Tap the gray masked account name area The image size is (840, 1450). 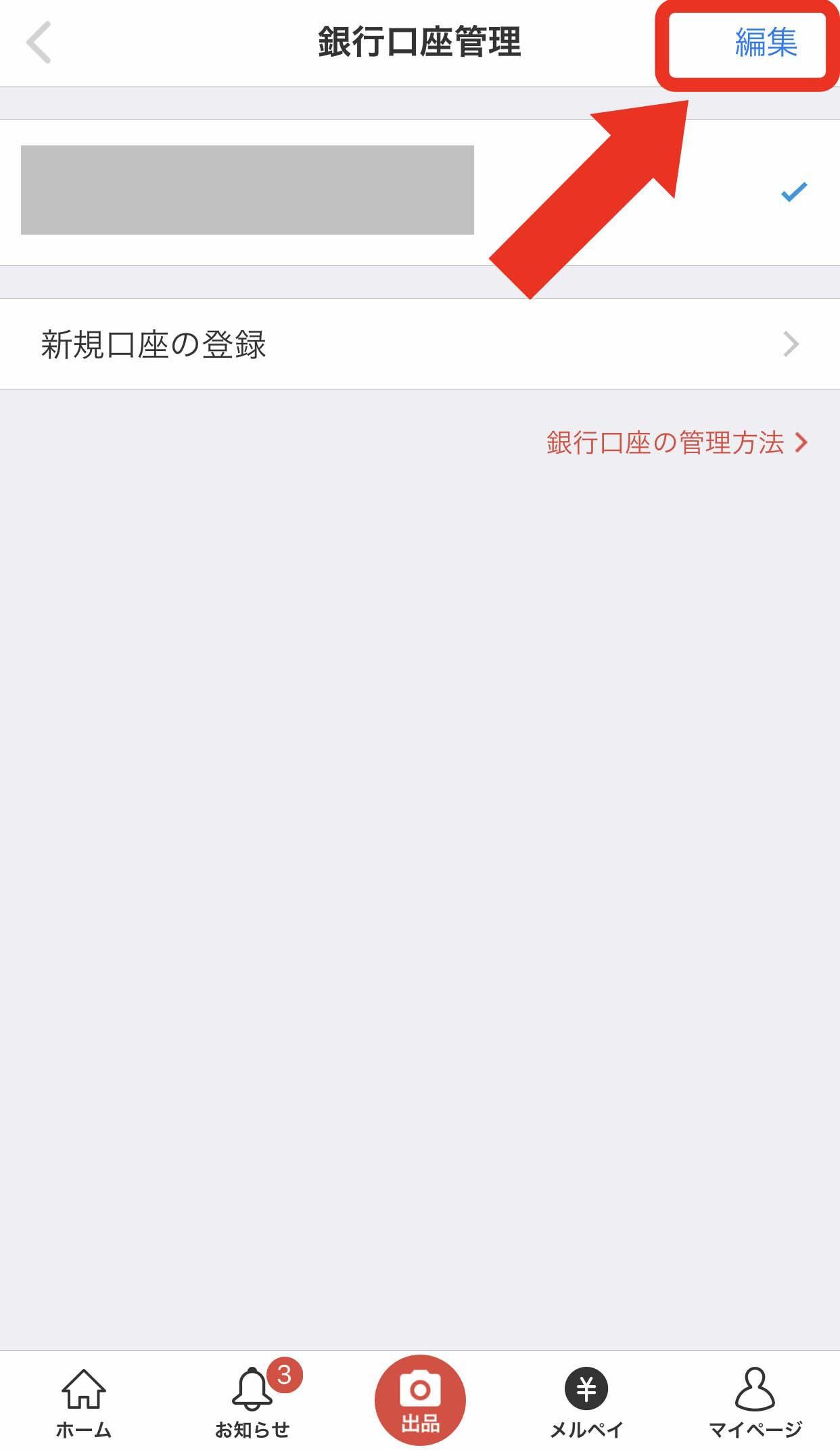point(248,191)
